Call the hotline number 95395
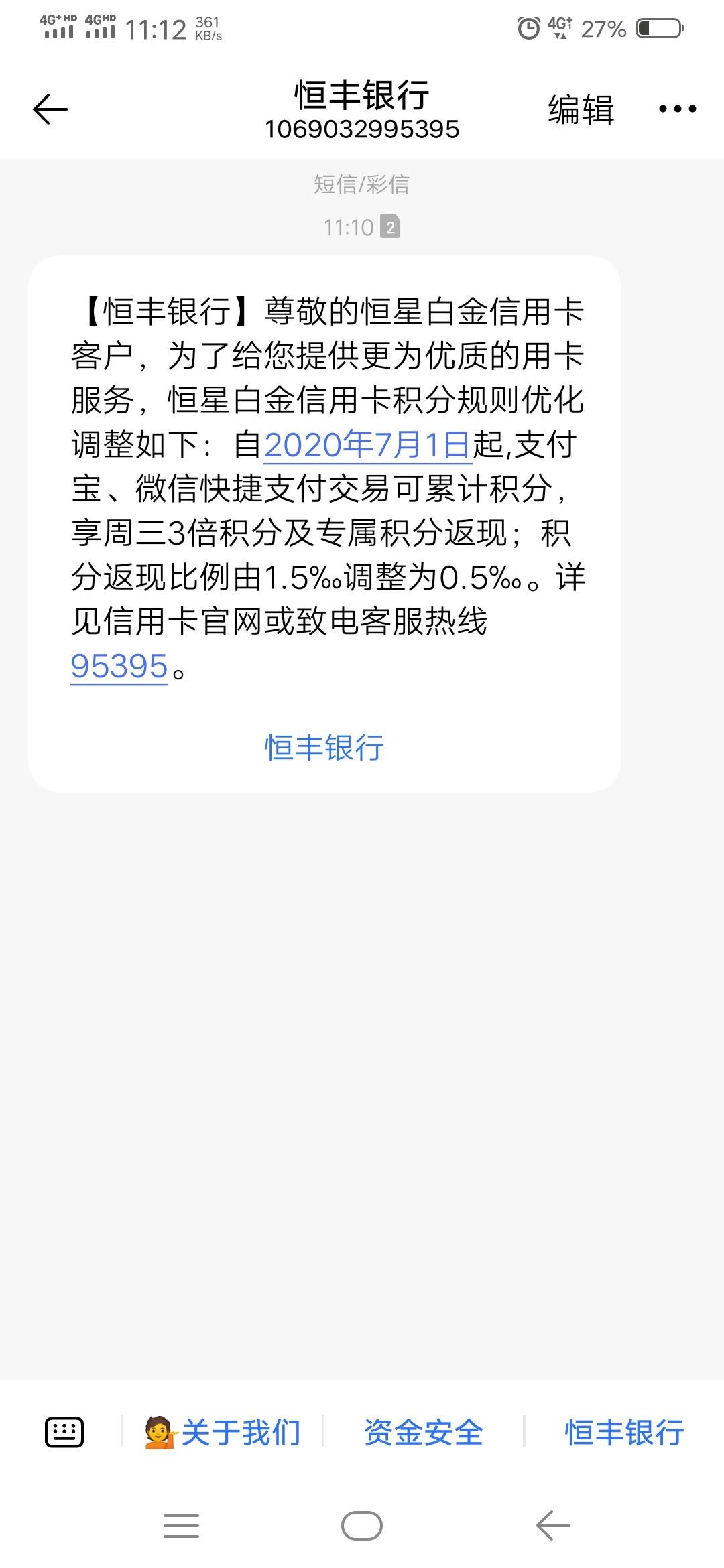Image resolution: width=724 pixels, height=1568 pixels. tap(119, 666)
